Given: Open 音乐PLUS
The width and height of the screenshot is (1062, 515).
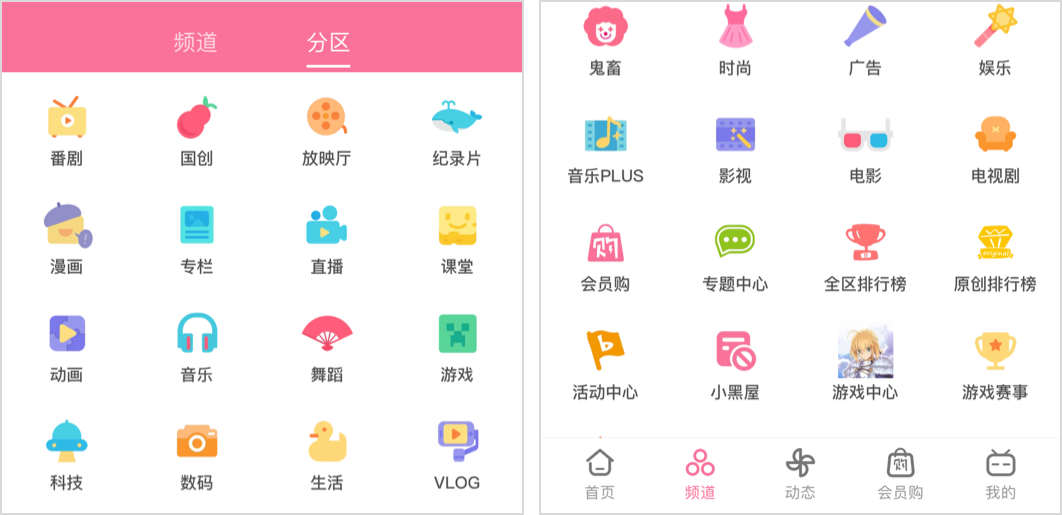Looking at the screenshot, I should (x=605, y=148).
